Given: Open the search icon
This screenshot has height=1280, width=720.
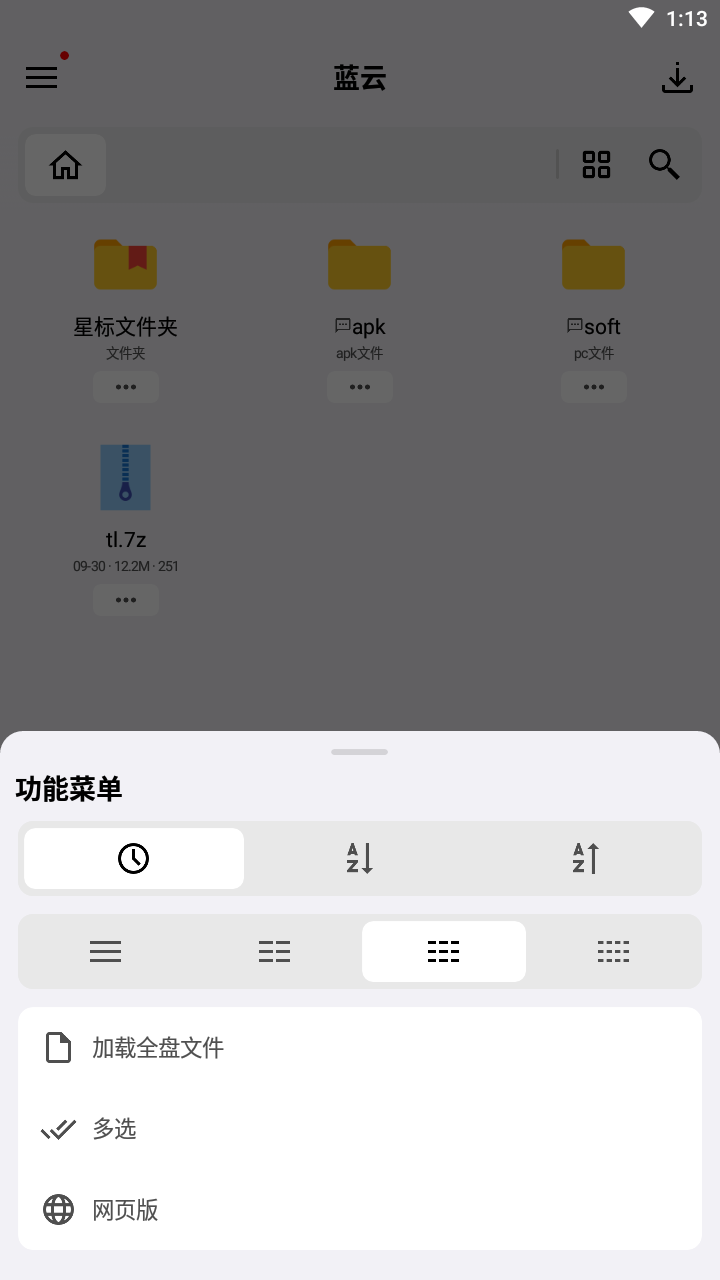Looking at the screenshot, I should click(x=663, y=164).
